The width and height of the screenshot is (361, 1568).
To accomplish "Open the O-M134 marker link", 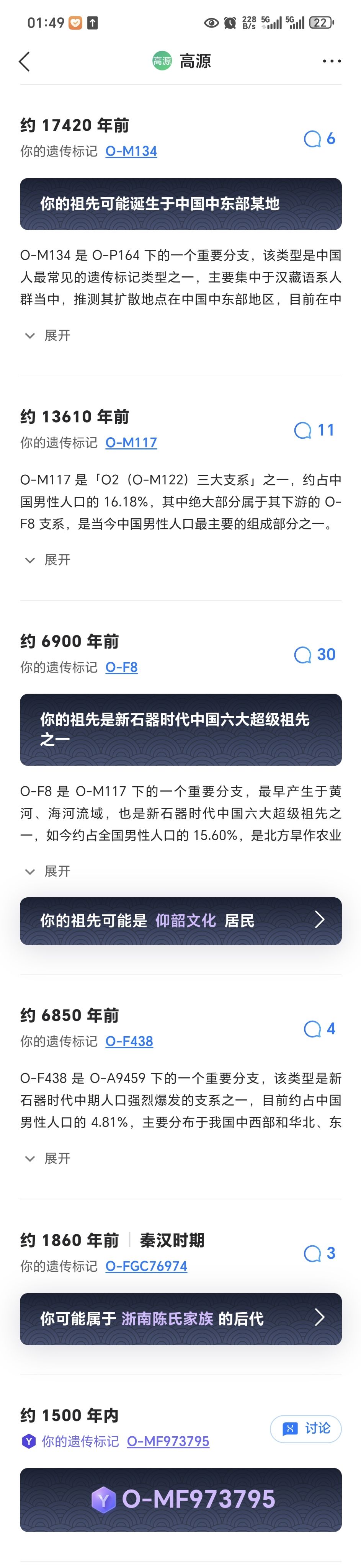I will [131, 151].
